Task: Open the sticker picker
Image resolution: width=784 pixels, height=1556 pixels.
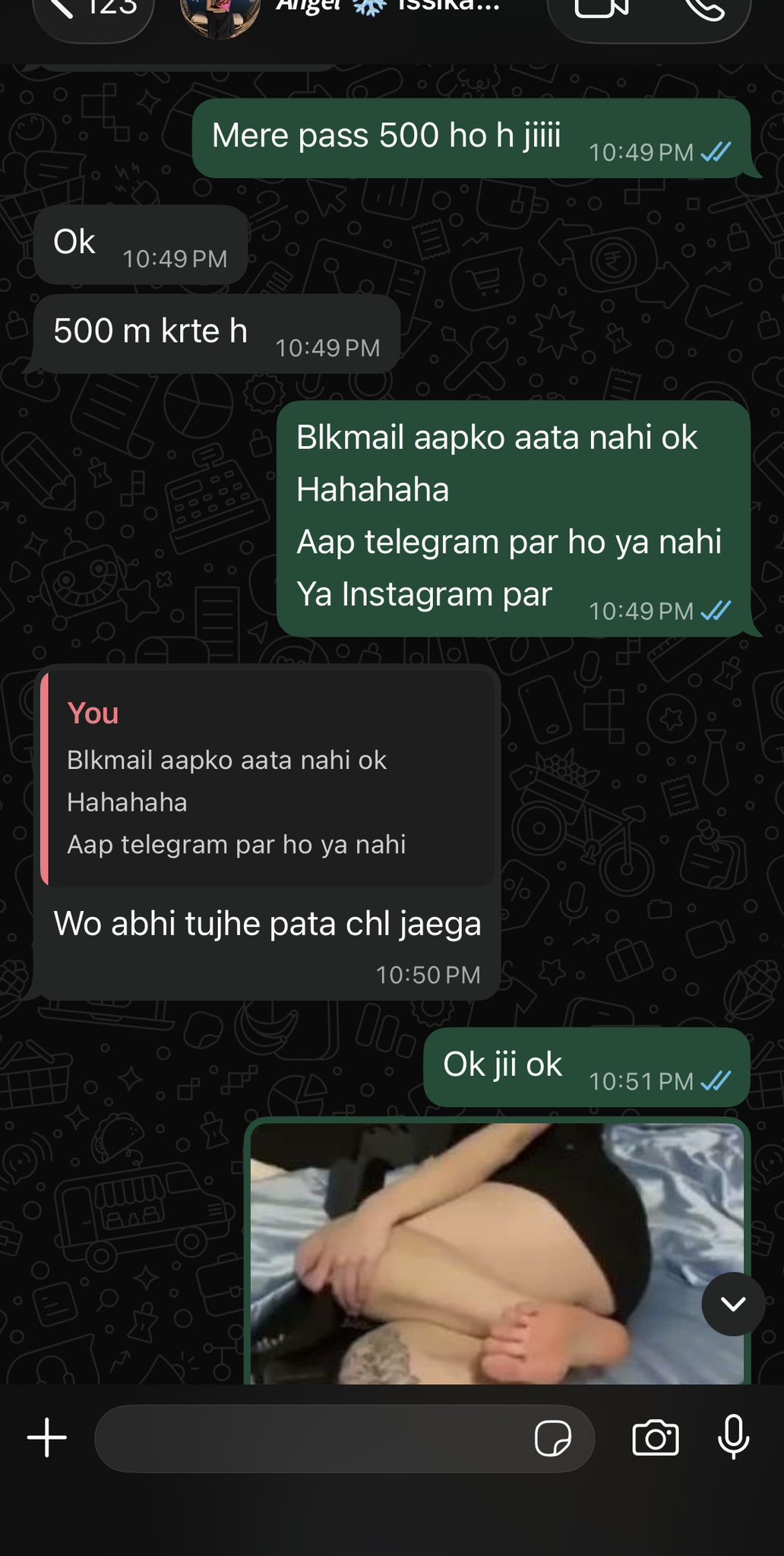Action: [552, 1438]
